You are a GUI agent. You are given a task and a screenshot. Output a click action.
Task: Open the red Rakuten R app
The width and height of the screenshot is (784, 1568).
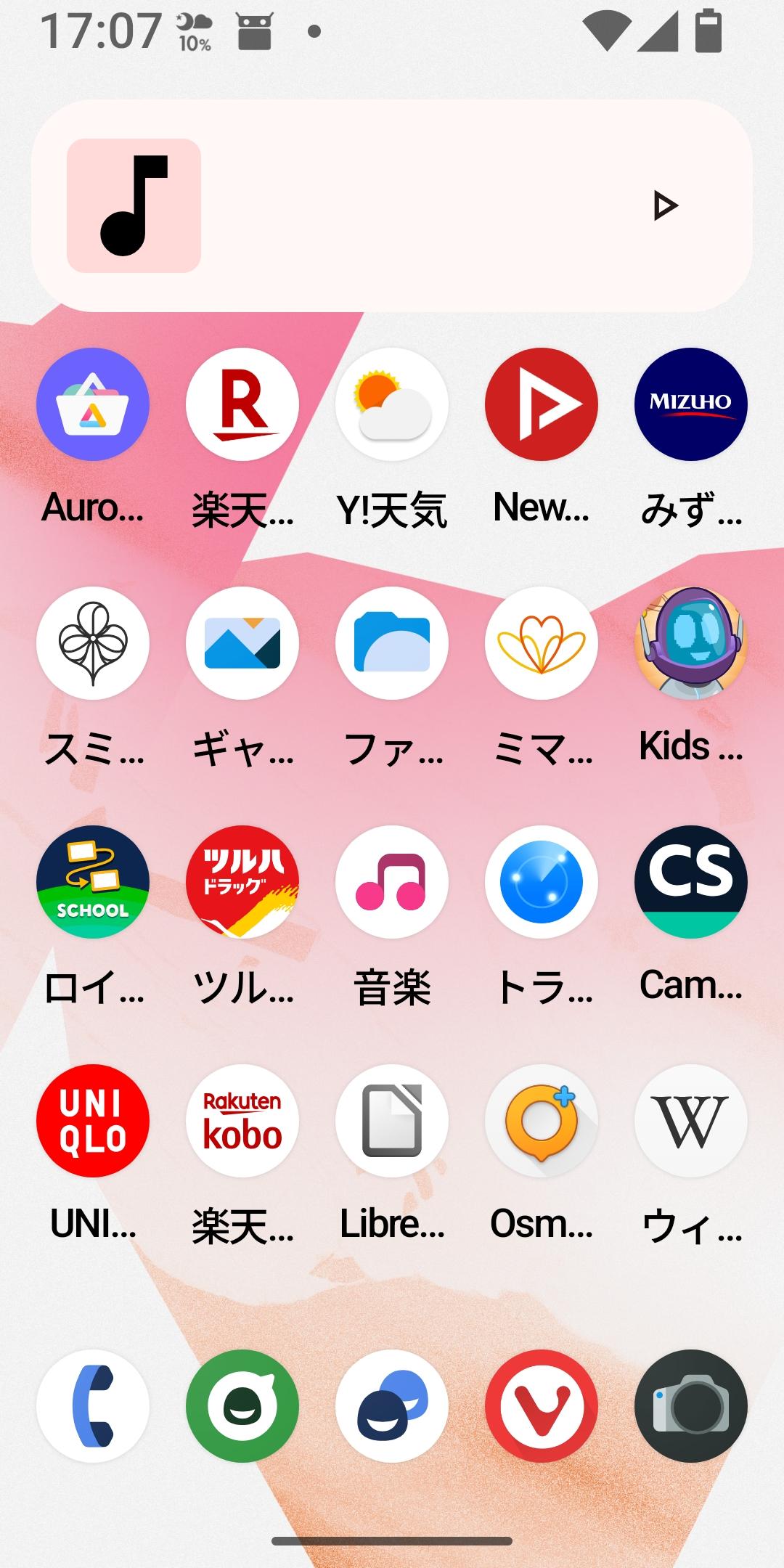coord(242,404)
